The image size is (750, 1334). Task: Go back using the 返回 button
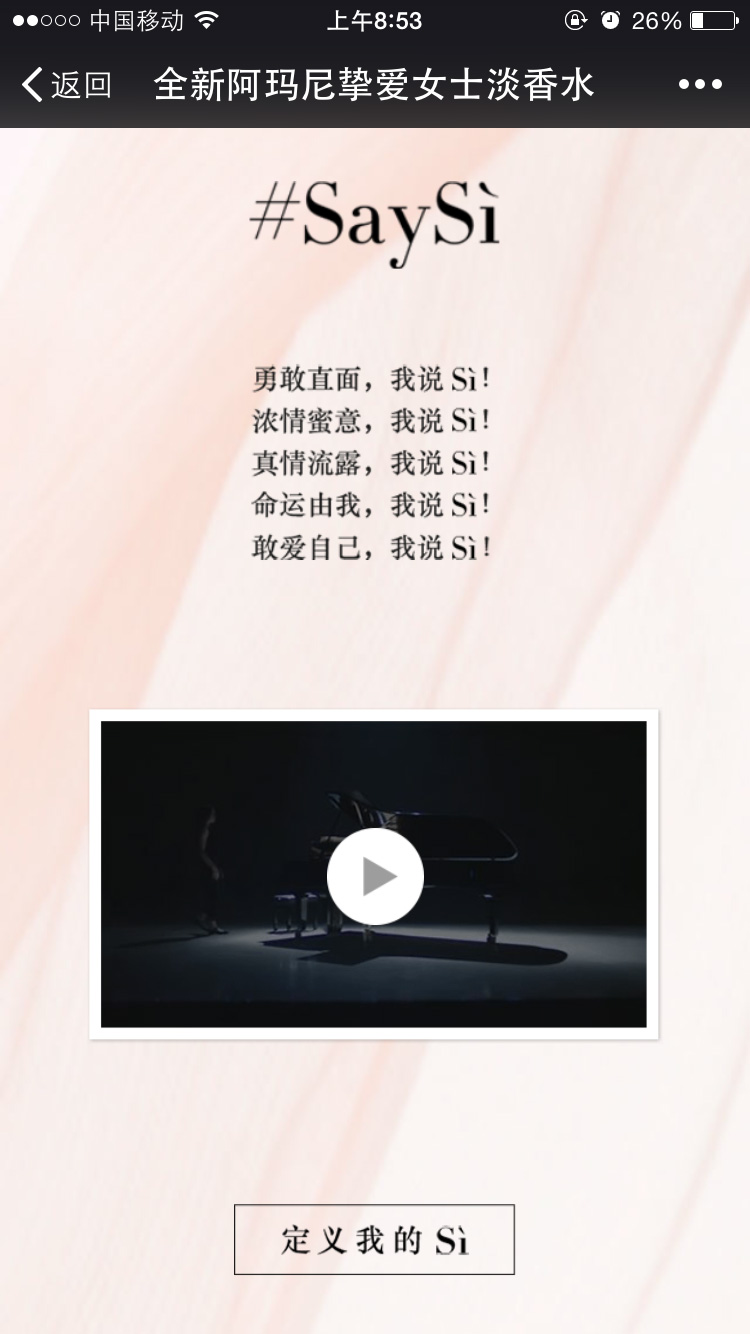[66, 85]
